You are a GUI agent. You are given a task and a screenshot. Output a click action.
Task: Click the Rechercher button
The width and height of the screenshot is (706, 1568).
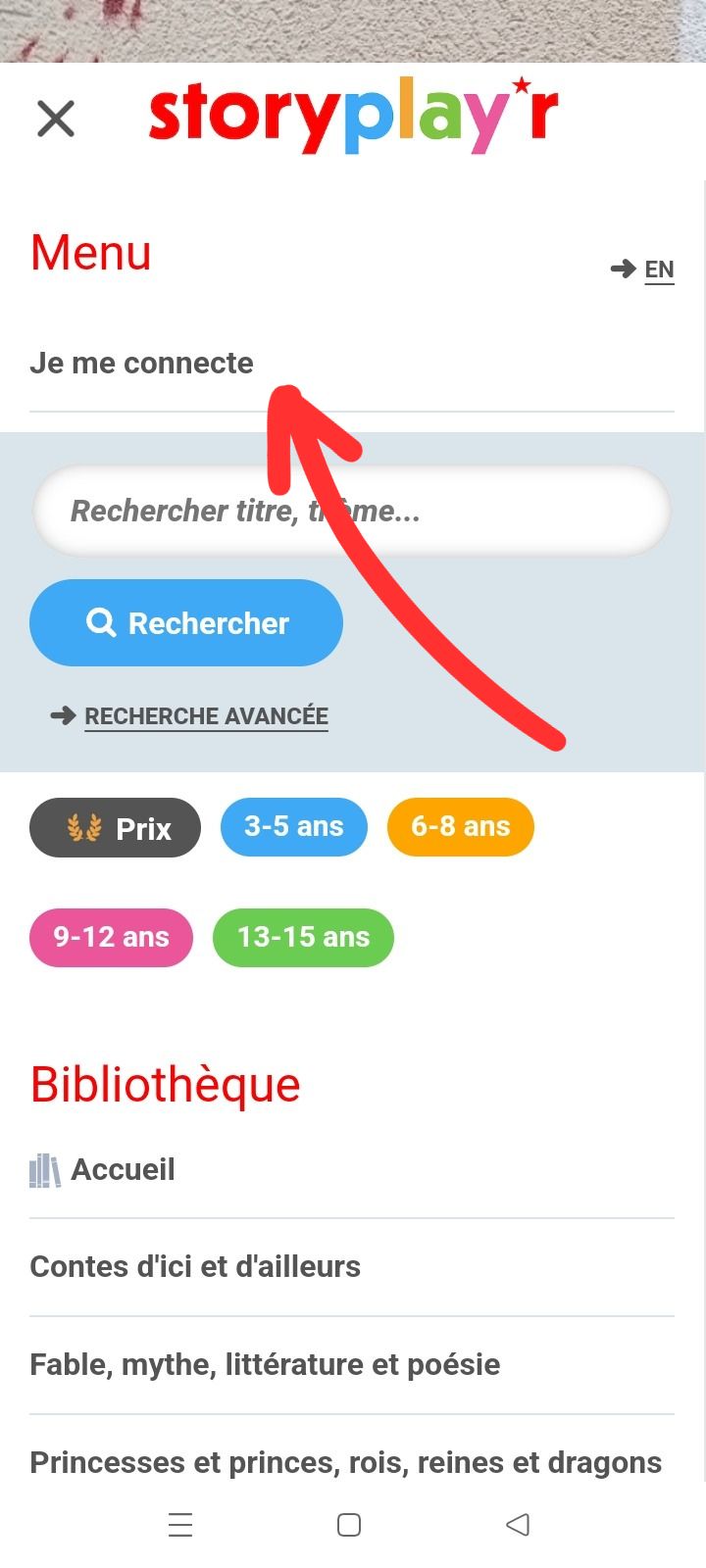[185, 622]
